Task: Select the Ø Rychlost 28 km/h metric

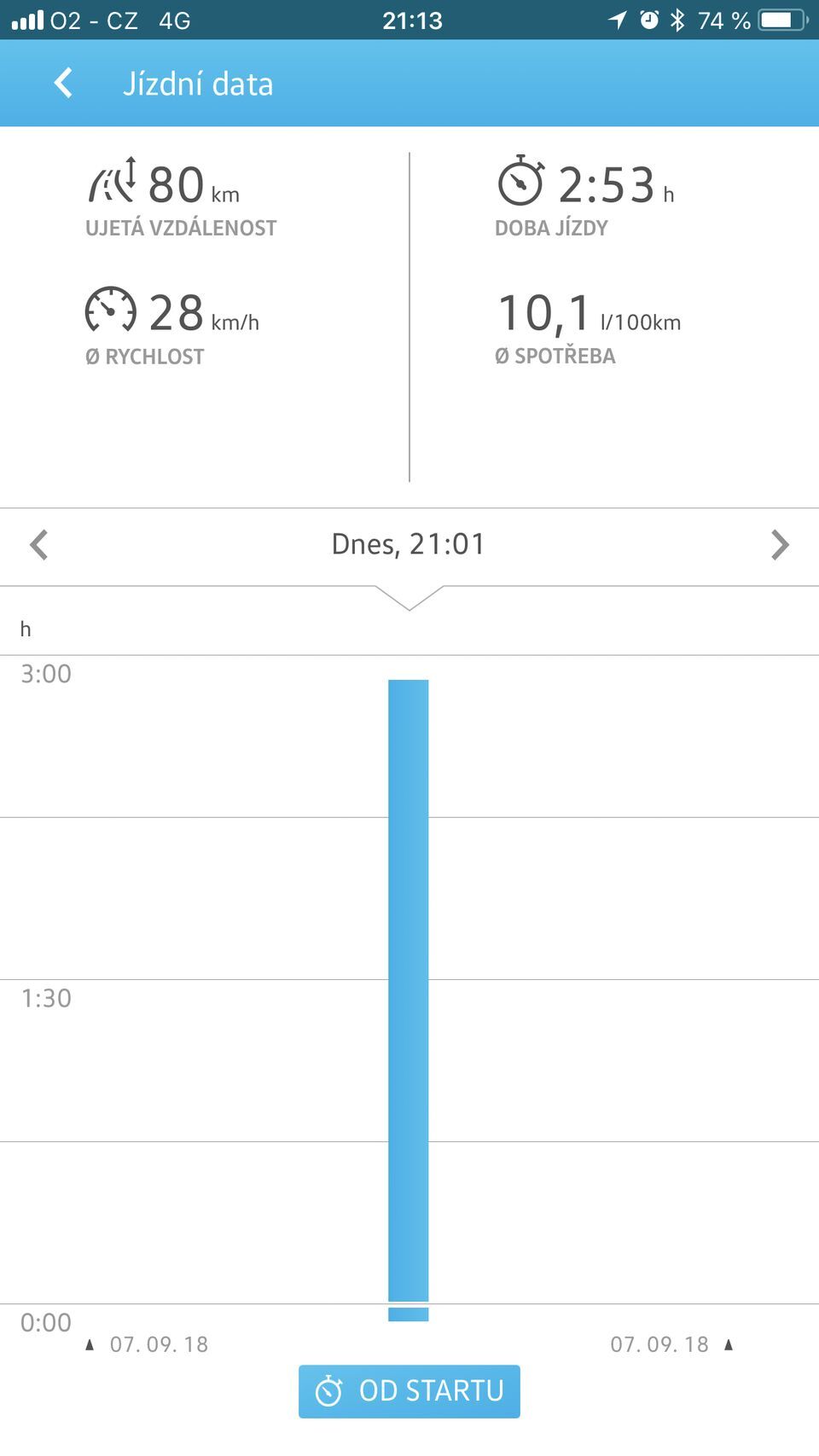Action: pyautogui.click(x=172, y=327)
